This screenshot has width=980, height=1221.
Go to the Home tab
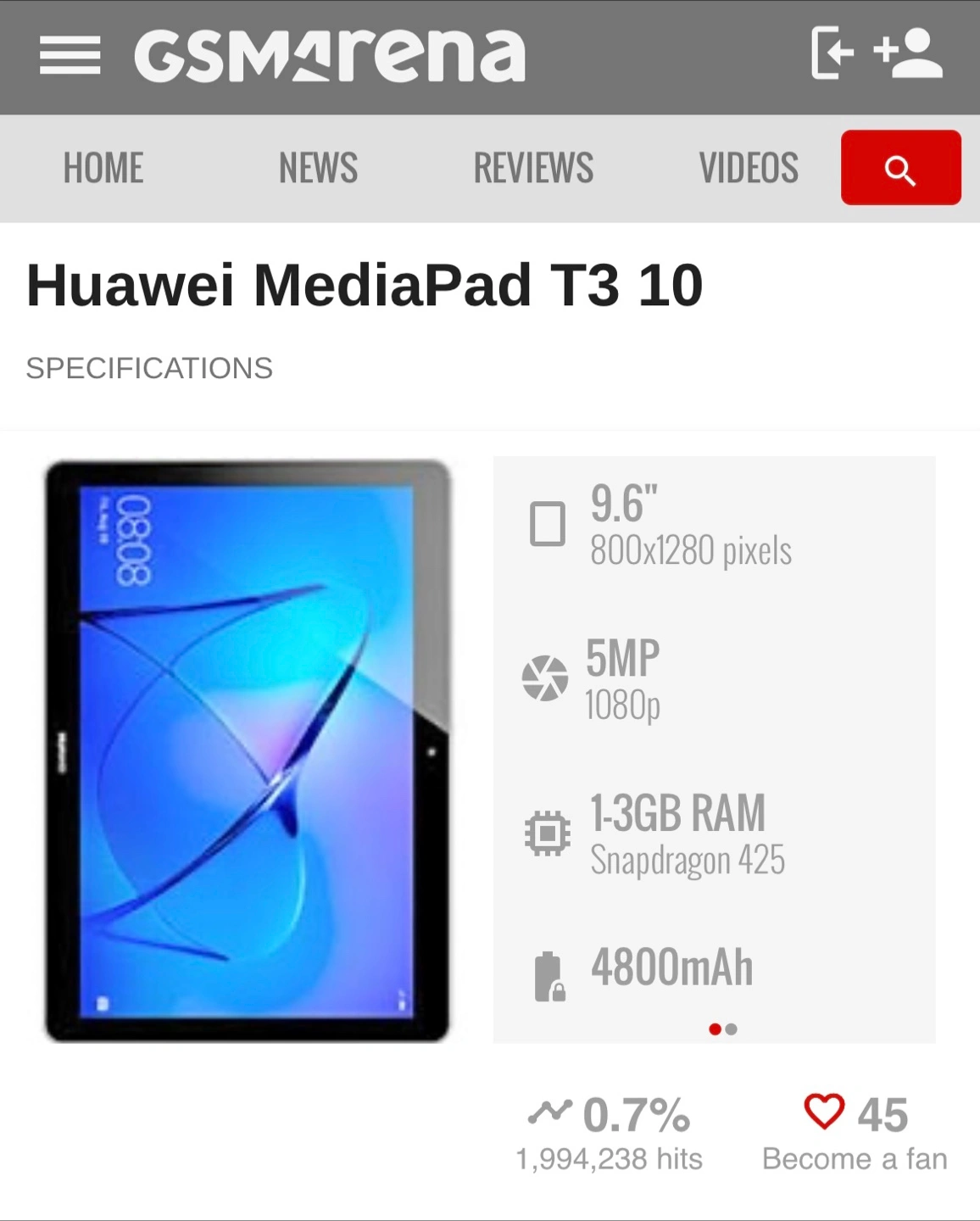point(103,168)
